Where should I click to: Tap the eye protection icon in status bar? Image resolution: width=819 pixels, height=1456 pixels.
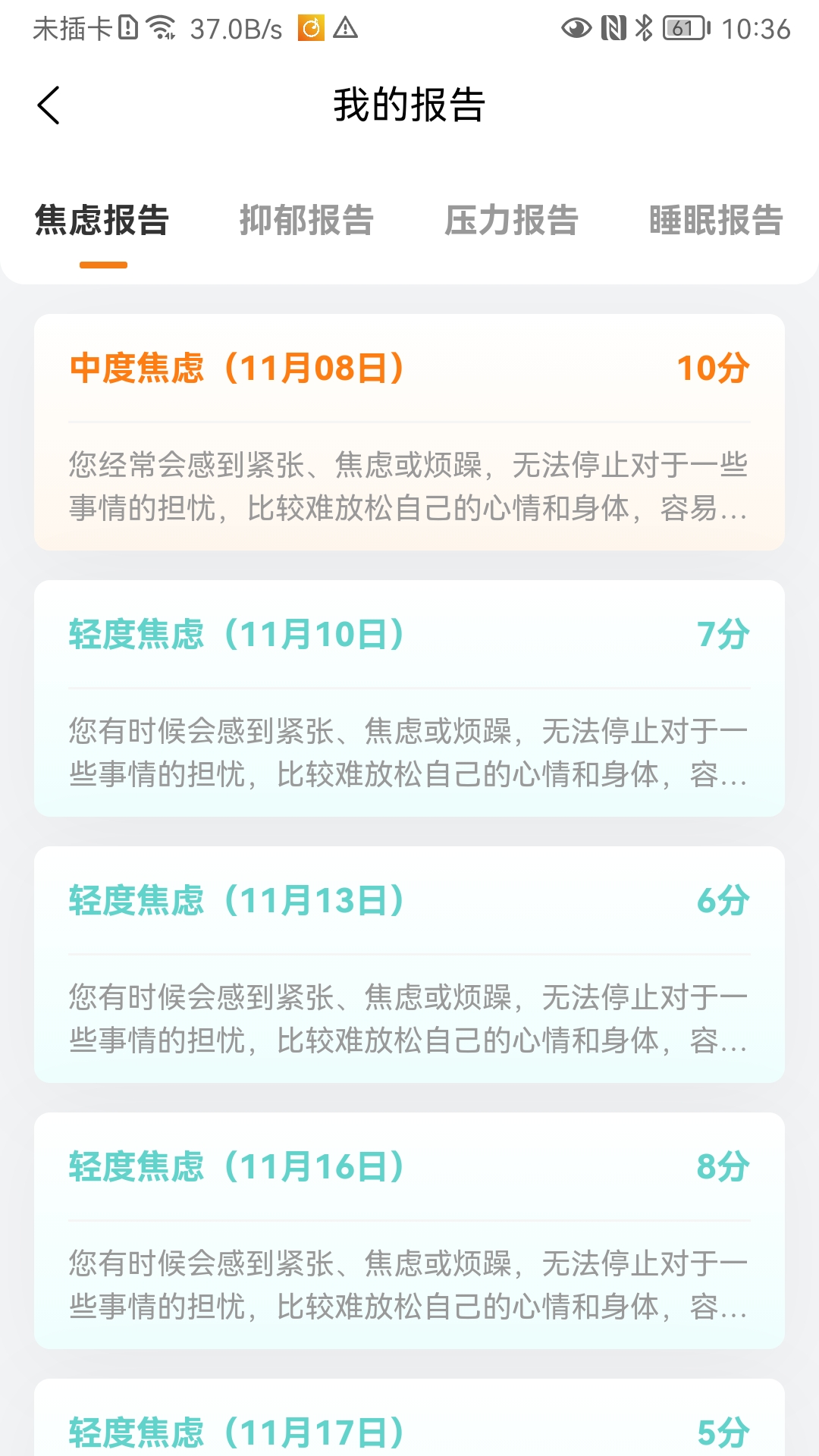pos(575,29)
